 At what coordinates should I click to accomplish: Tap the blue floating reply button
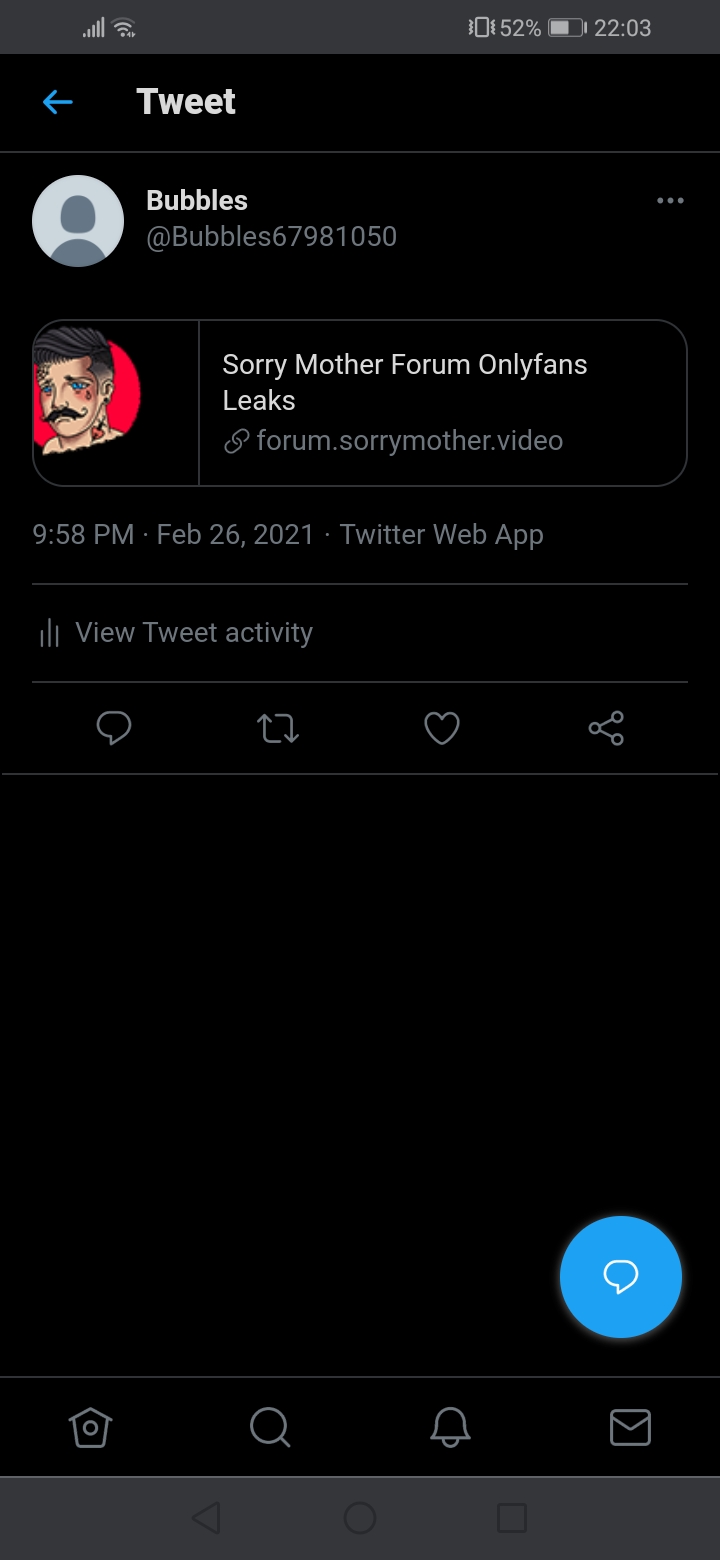pos(620,1276)
